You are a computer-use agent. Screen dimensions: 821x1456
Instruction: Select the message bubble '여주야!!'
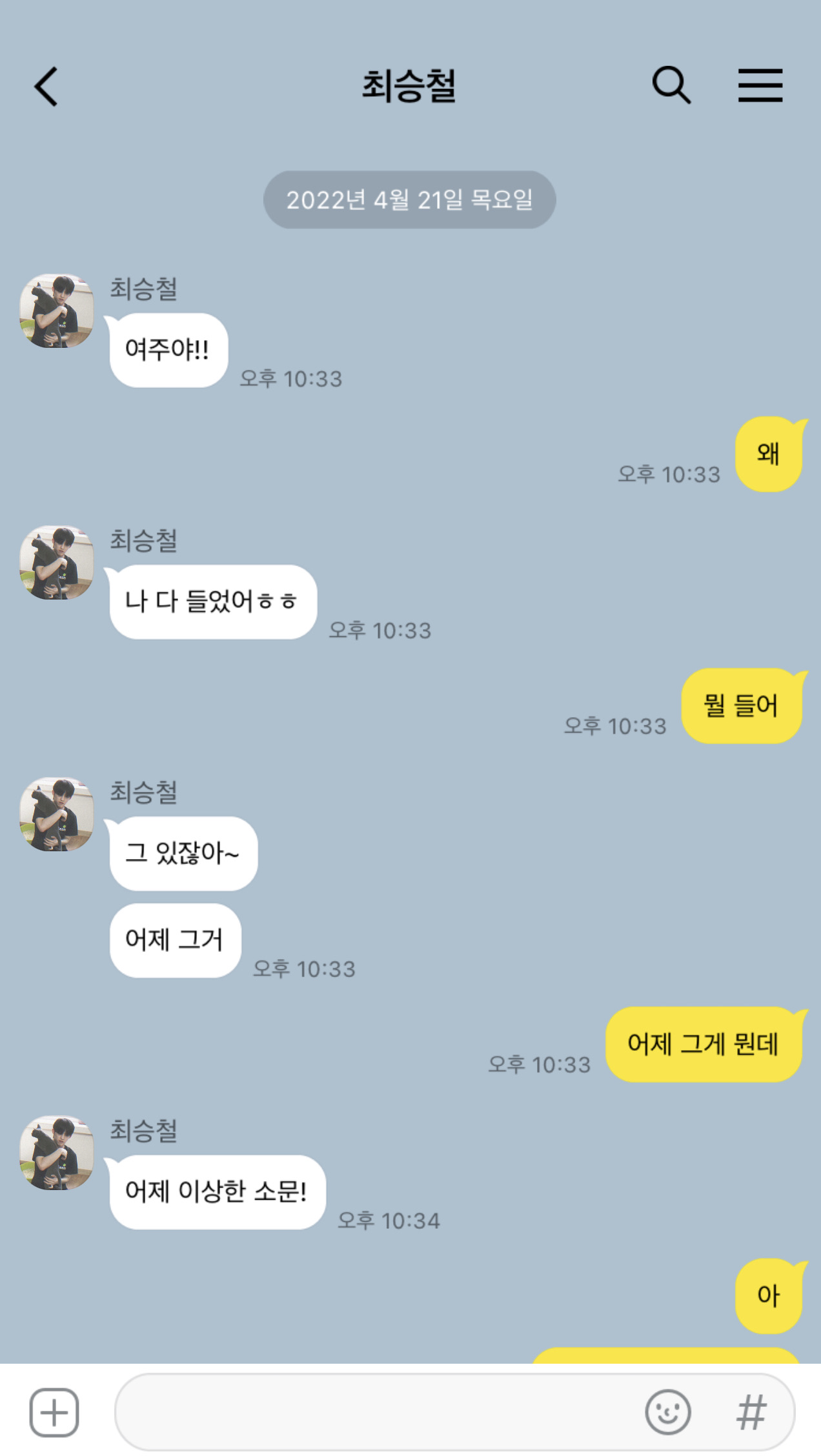click(168, 350)
